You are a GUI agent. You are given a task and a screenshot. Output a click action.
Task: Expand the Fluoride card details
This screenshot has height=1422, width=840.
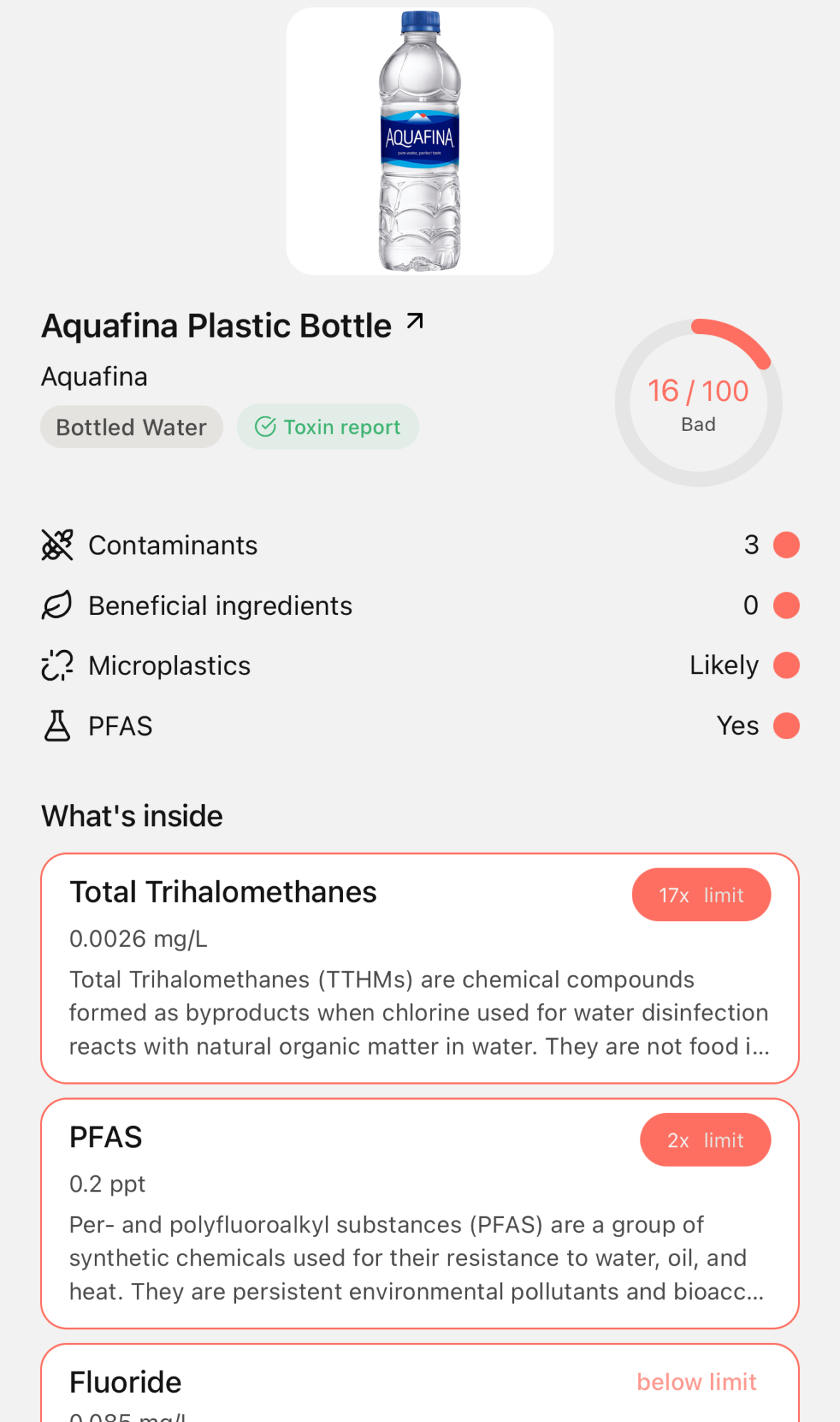point(419,1381)
